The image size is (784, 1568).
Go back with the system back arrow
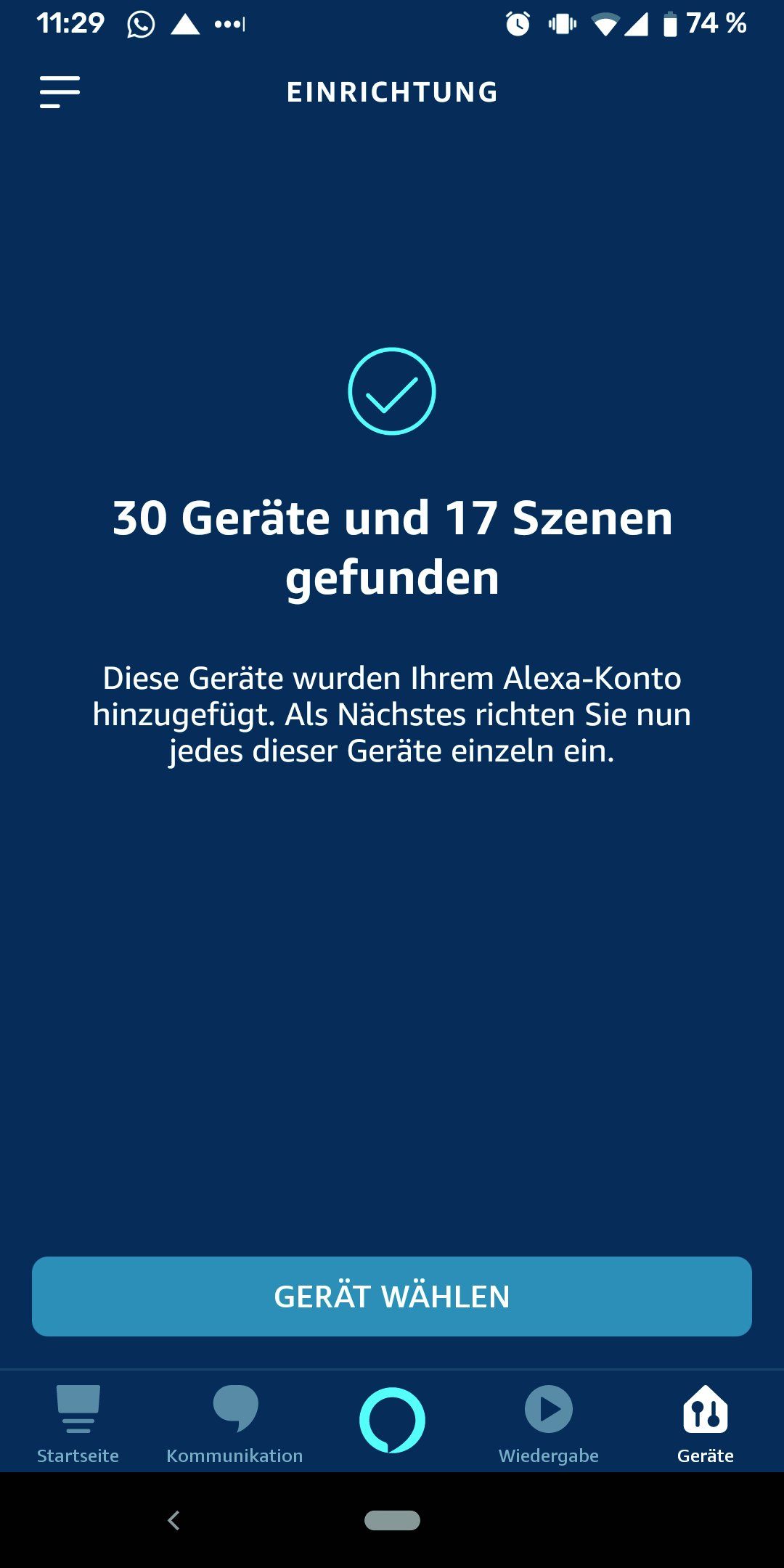pyautogui.click(x=173, y=1520)
